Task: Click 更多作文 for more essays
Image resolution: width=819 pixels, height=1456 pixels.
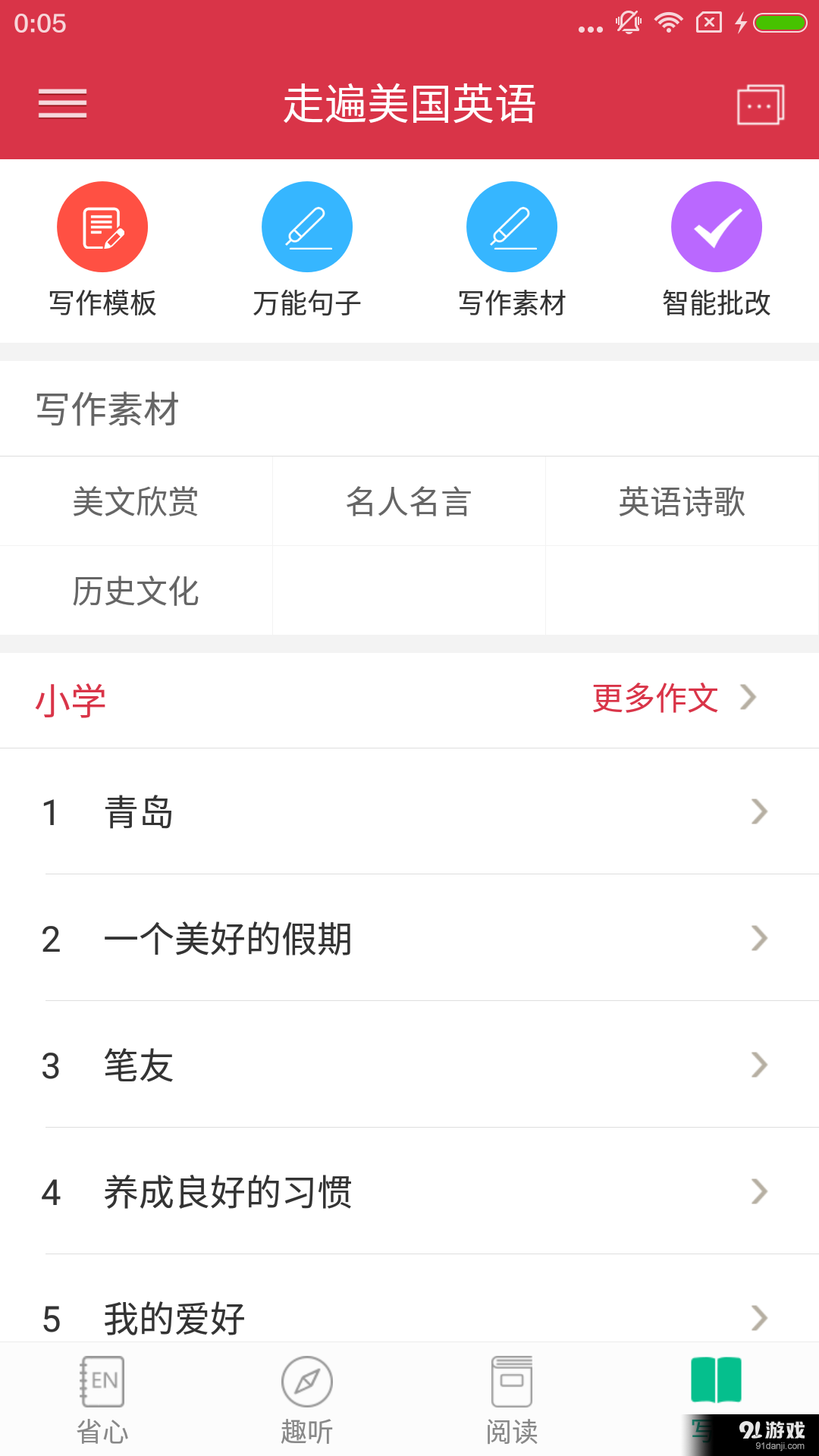Action: [654, 699]
